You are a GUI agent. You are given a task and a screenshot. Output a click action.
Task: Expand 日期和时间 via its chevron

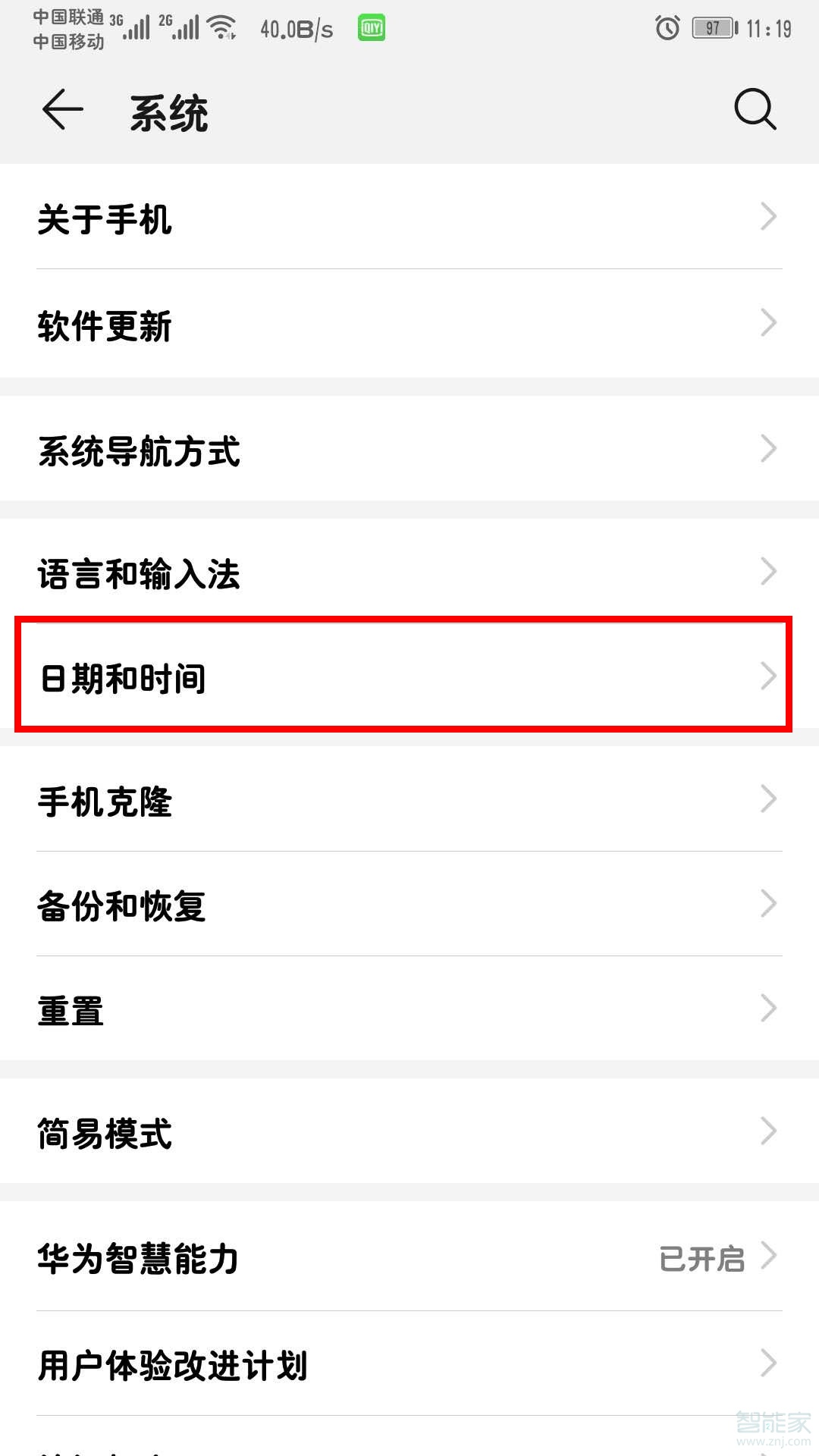point(768,676)
